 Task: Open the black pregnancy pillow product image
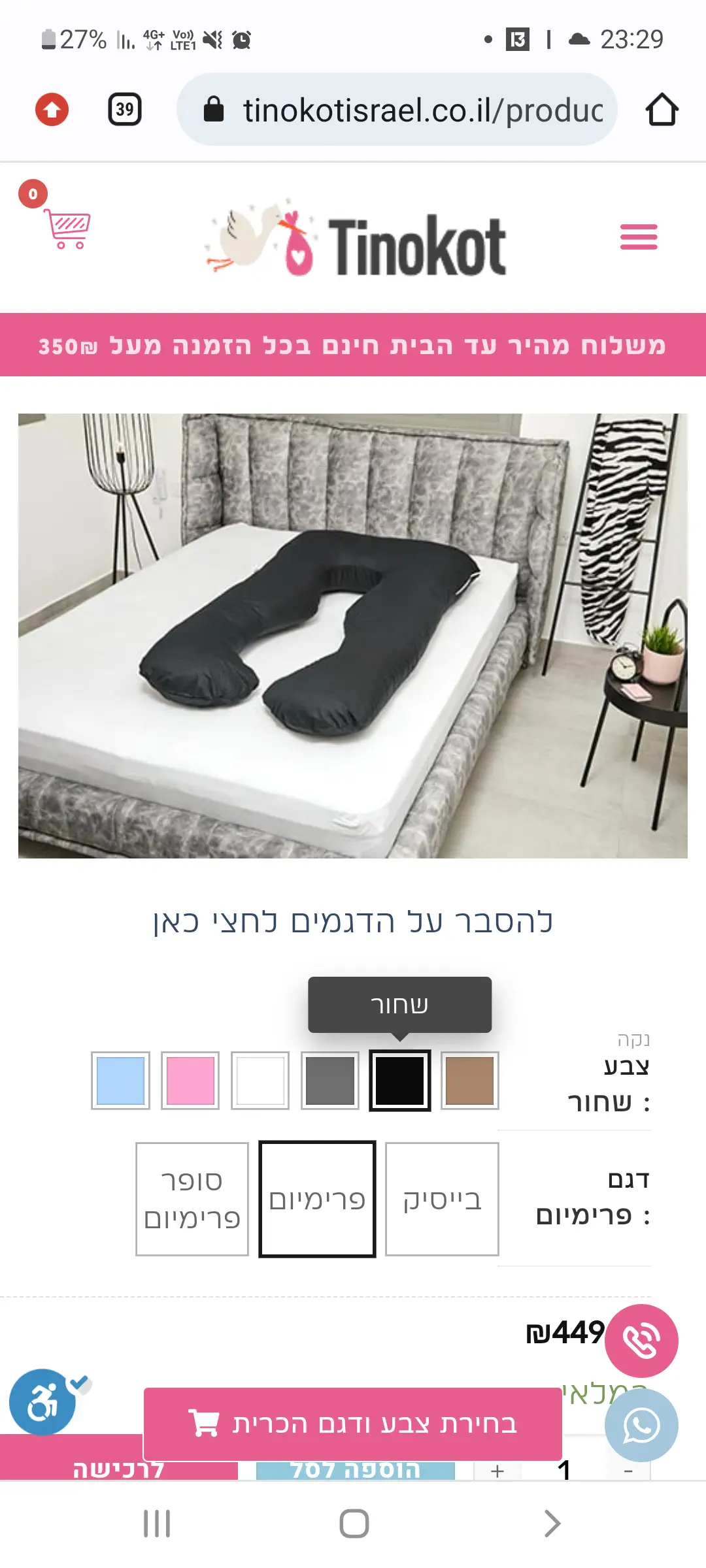[353, 636]
